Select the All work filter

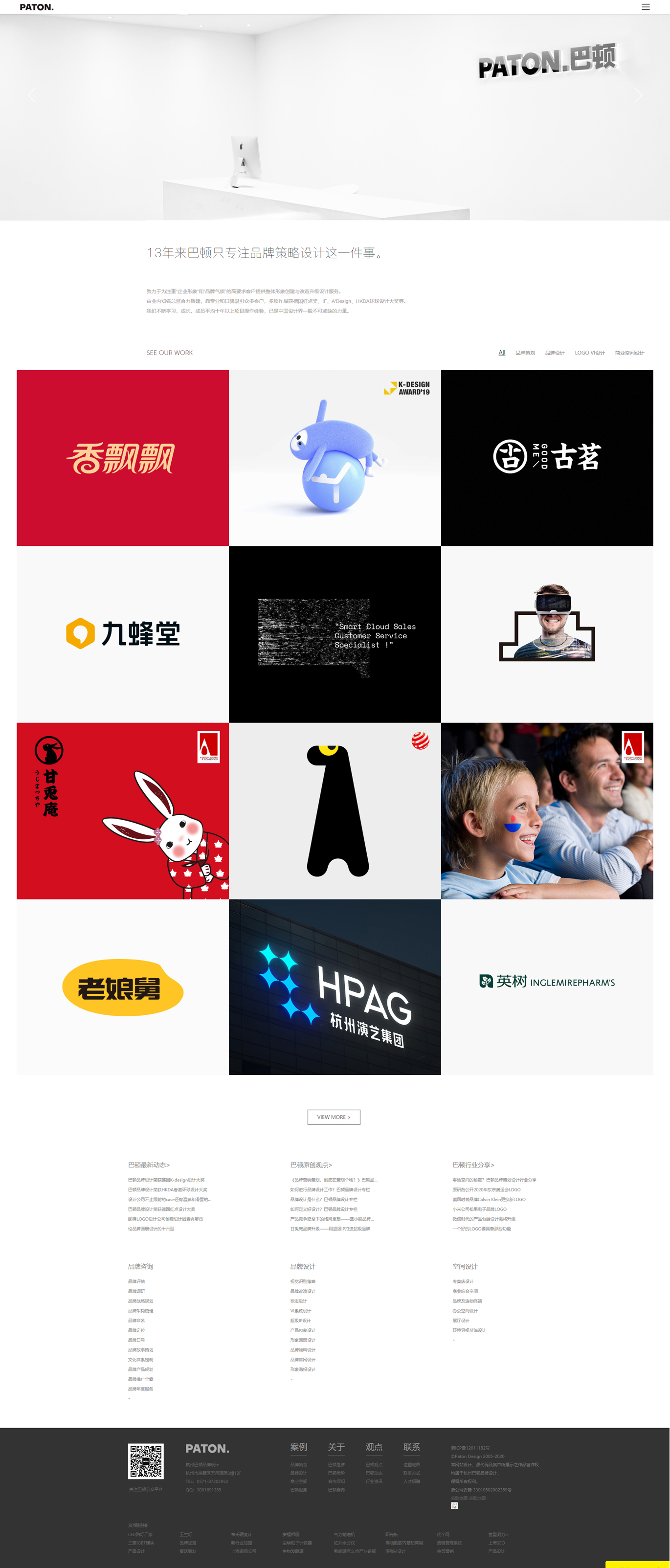click(501, 353)
